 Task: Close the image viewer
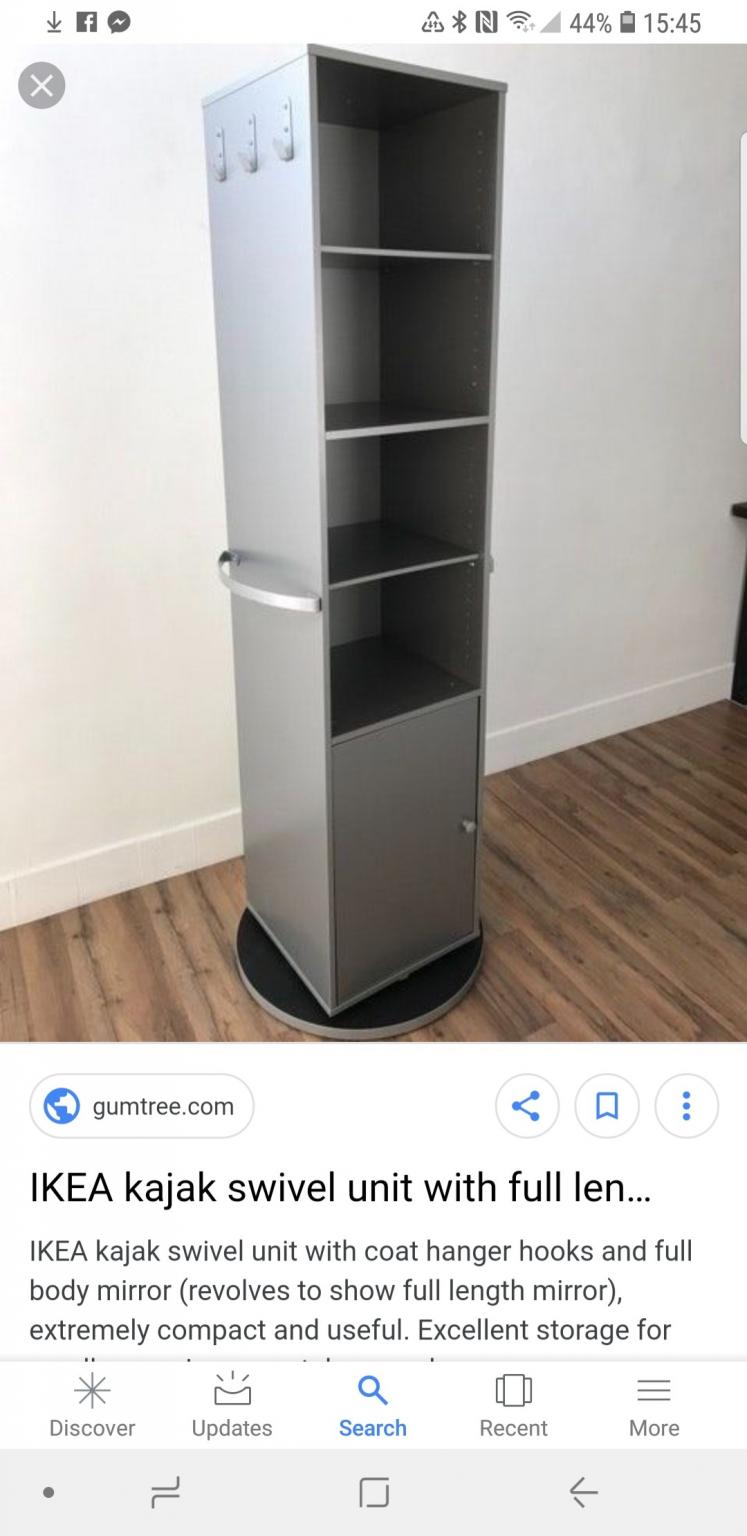(41, 86)
